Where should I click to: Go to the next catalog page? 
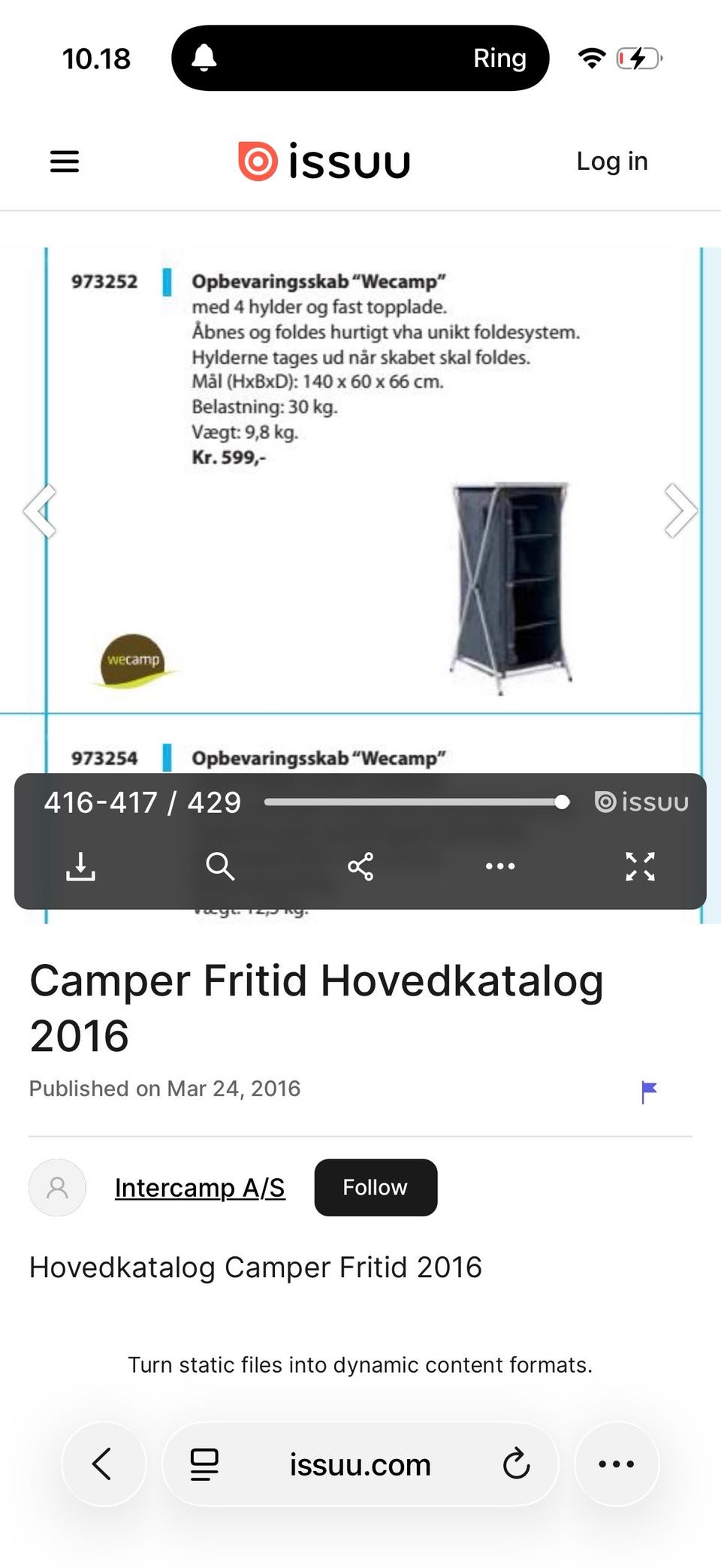680,511
